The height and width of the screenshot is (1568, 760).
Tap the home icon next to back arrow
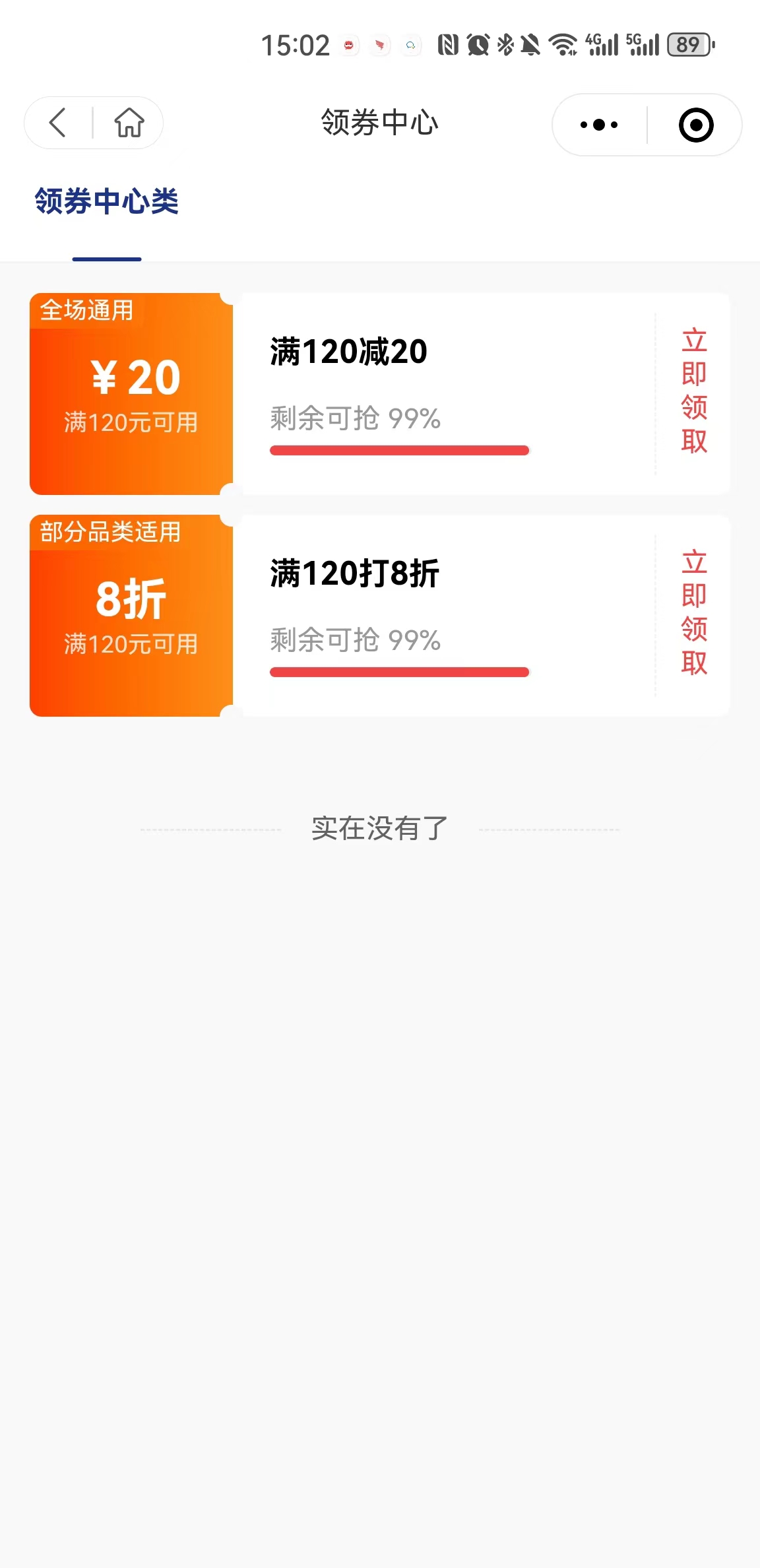(x=129, y=123)
